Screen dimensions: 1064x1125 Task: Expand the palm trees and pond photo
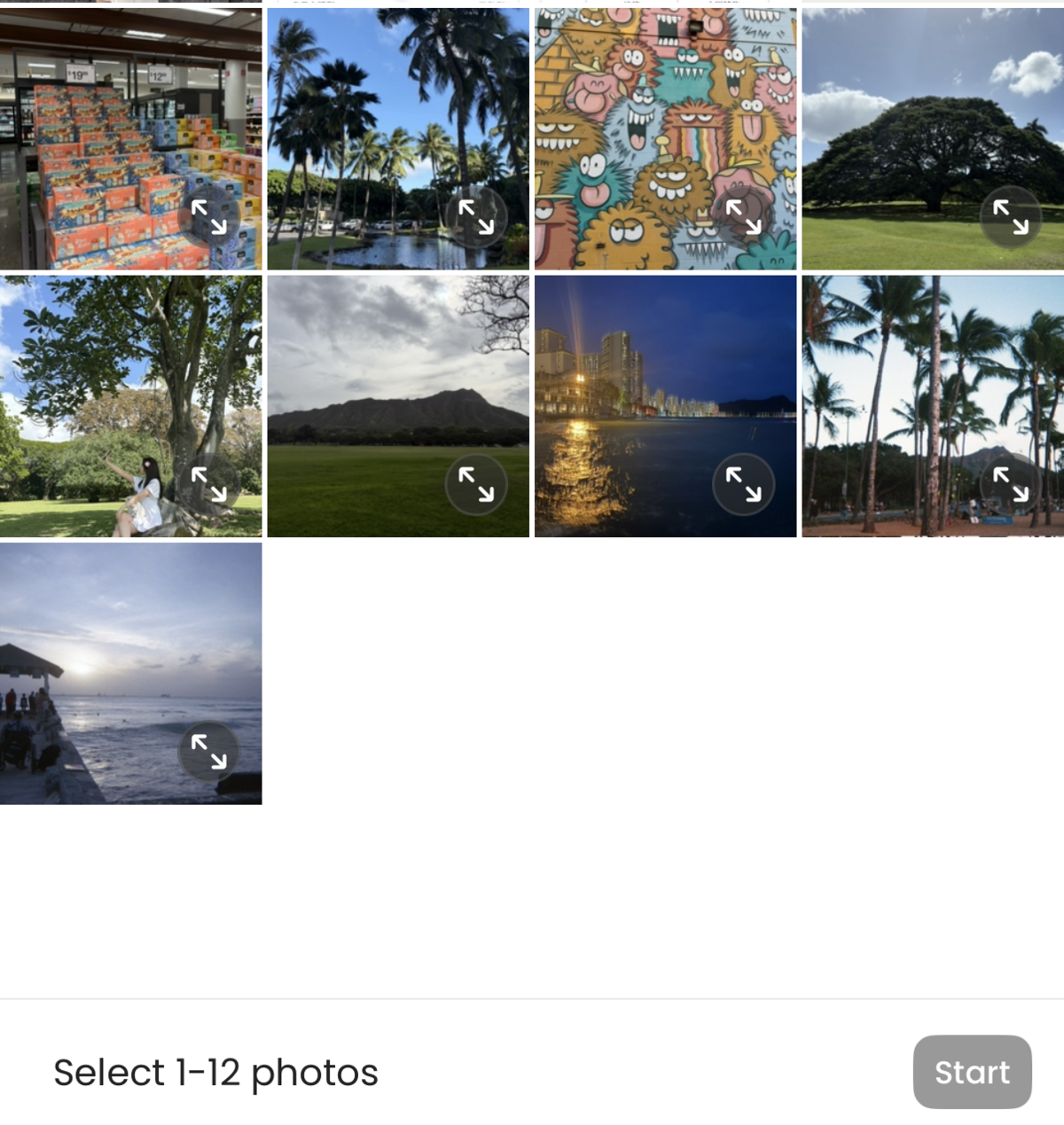click(476, 216)
